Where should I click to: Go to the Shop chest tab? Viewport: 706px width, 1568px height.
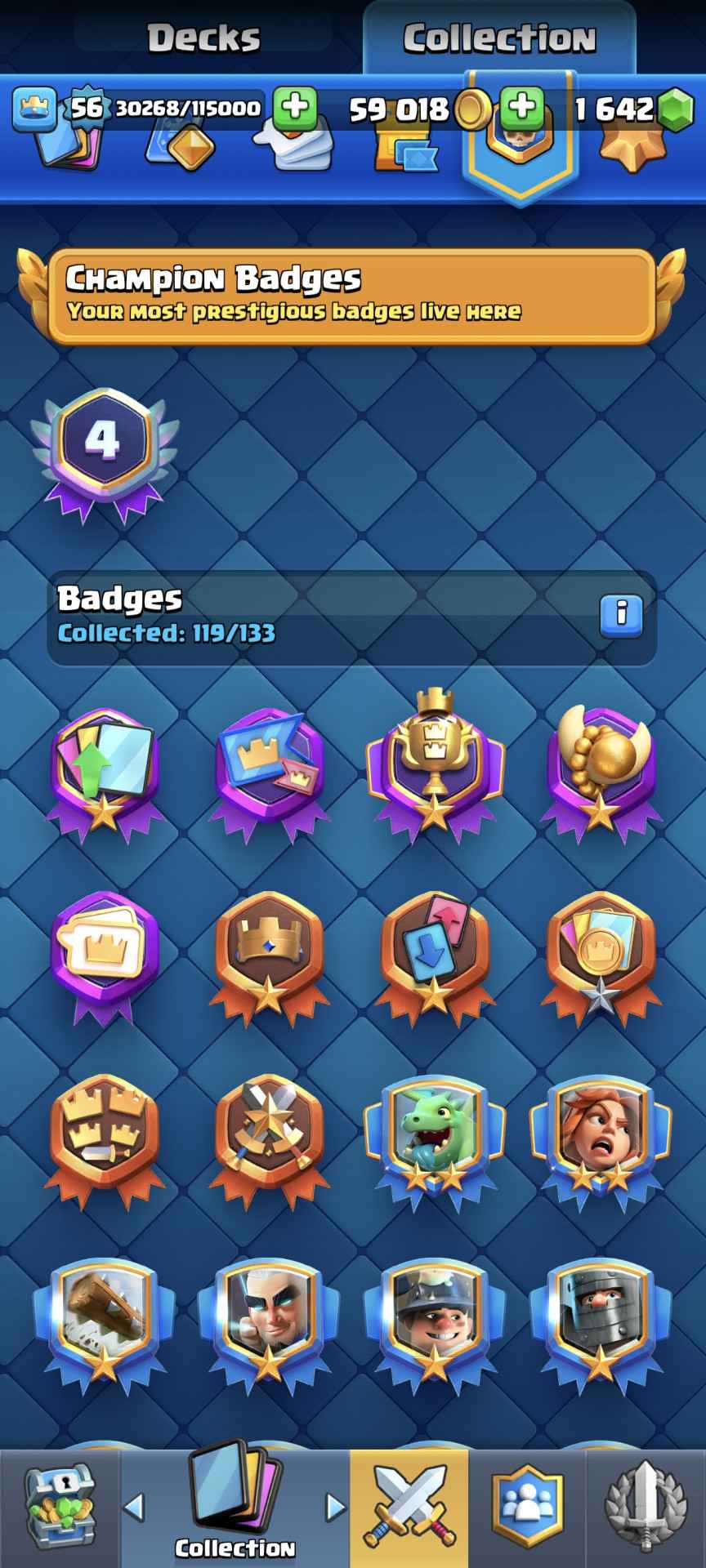[59, 1507]
